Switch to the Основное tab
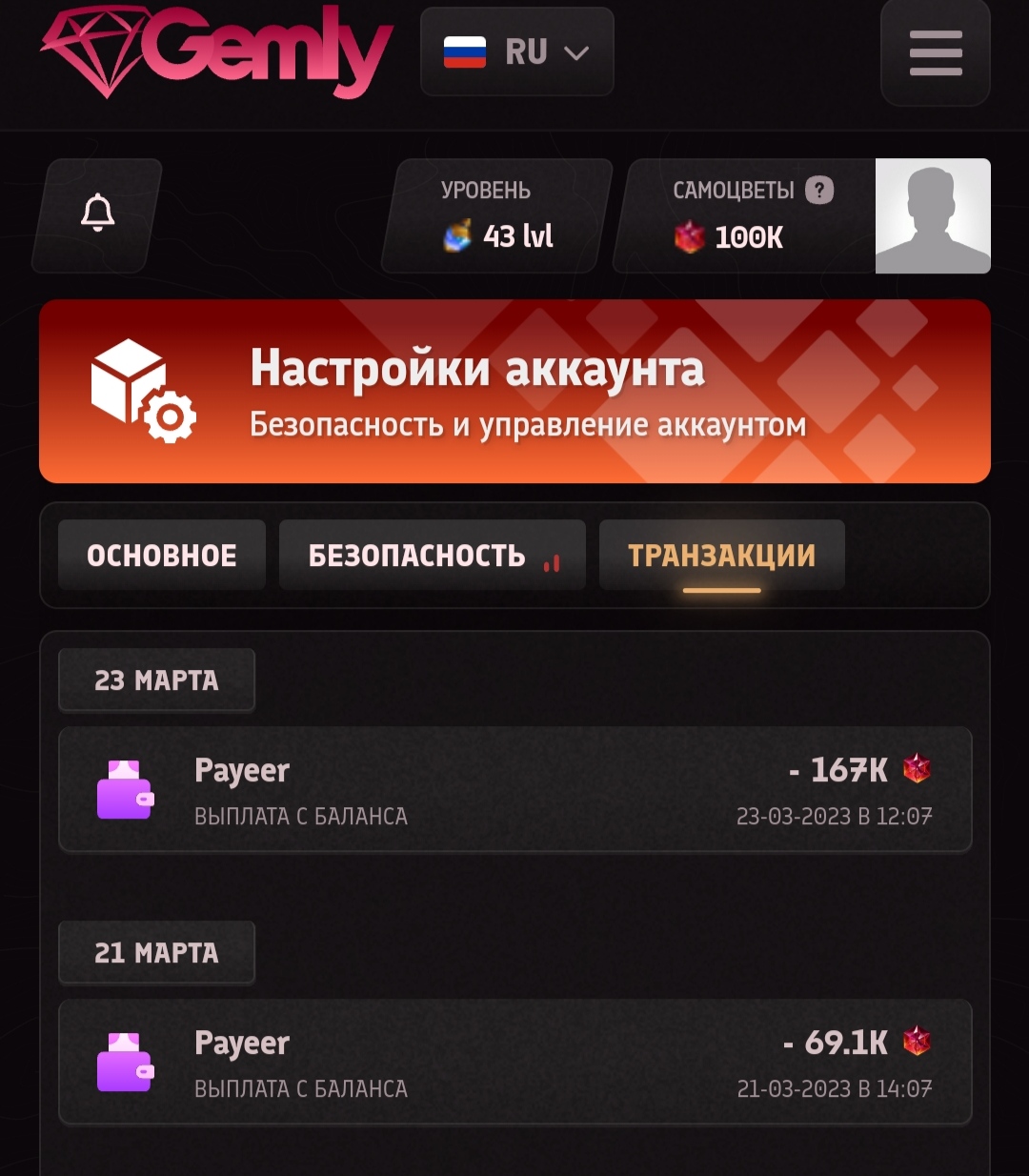The height and width of the screenshot is (1176, 1029). (161, 556)
